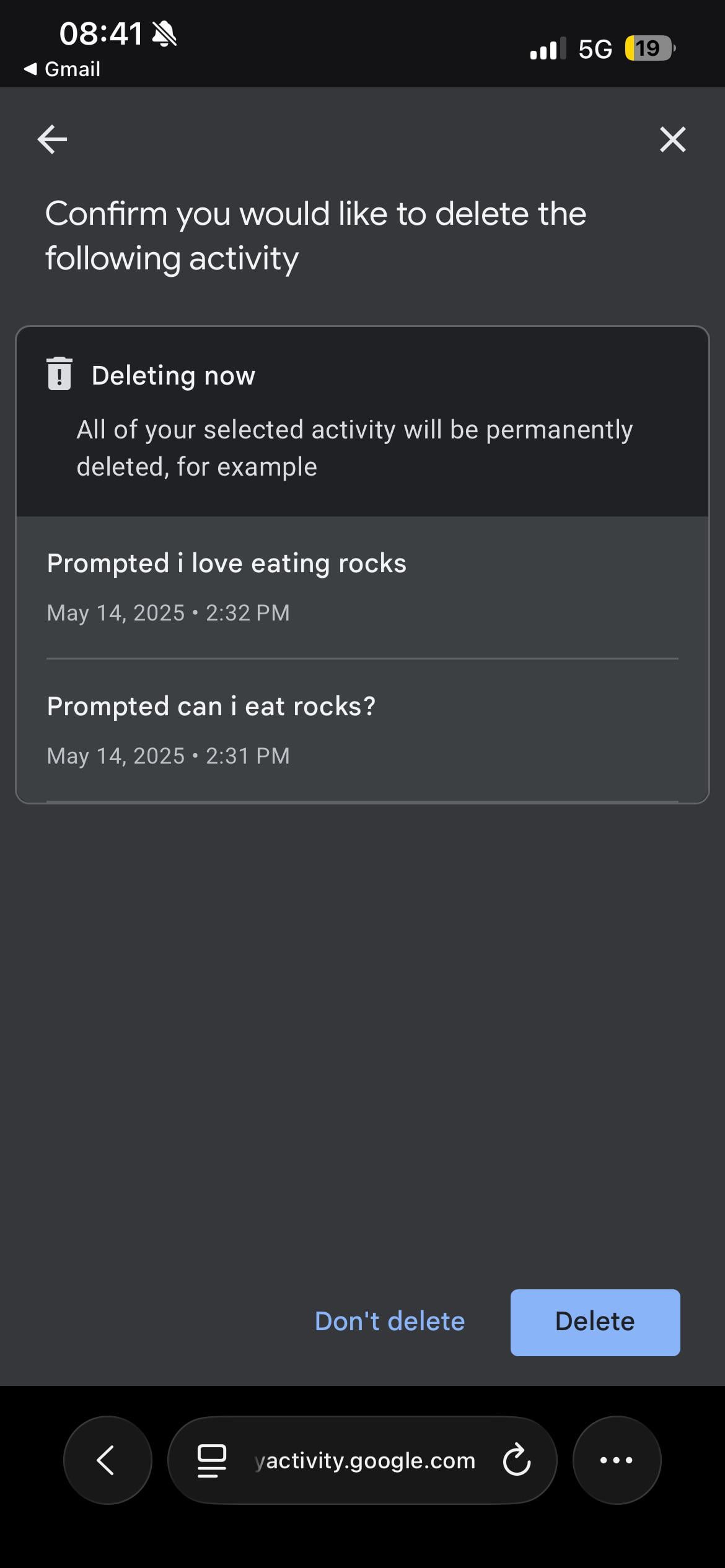Viewport: 725px width, 1568px height.
Task: Reload the myactivity.google.com page
Action: pyautogui.click(x=516, y=1460)
